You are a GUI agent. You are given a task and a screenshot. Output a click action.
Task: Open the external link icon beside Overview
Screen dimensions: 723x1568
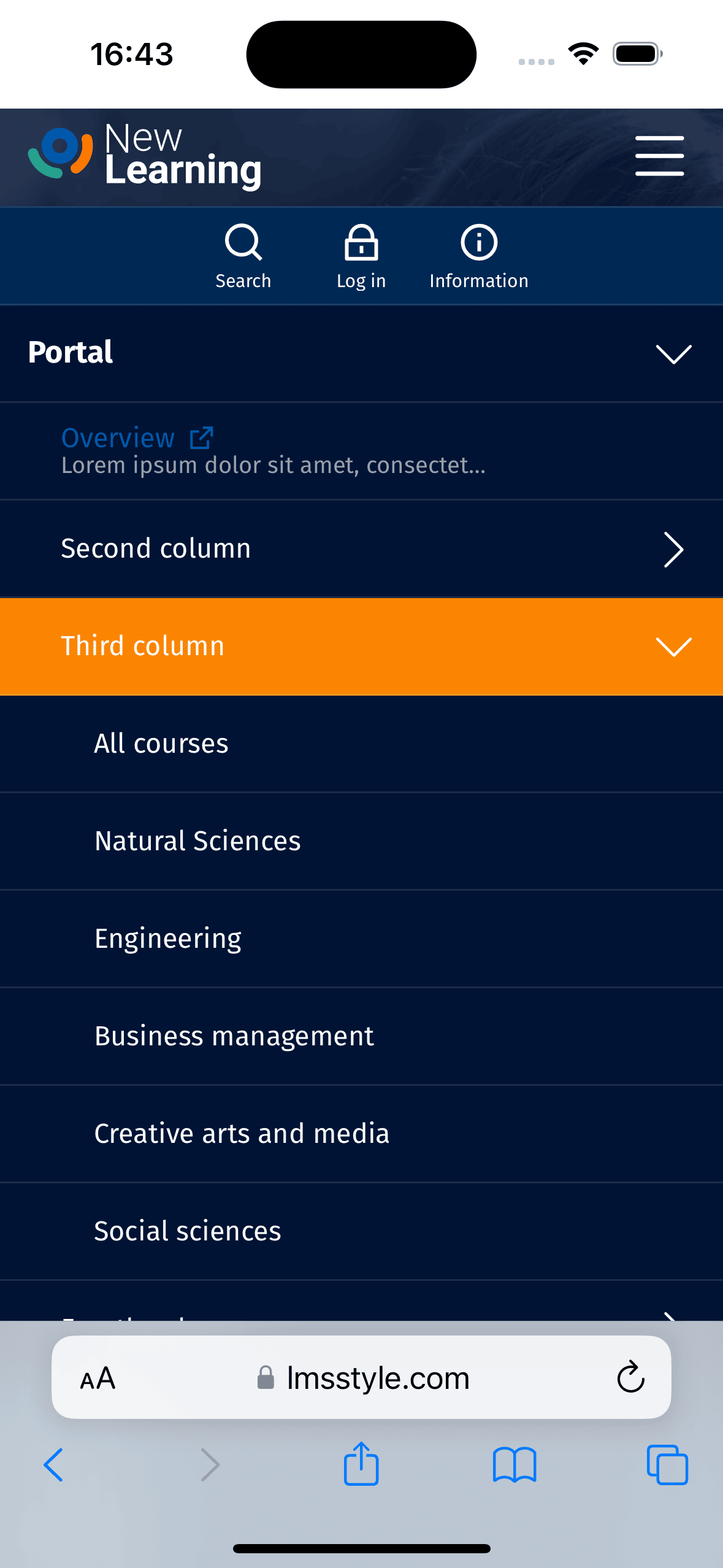pyautogui.click(x=201, y=437)
